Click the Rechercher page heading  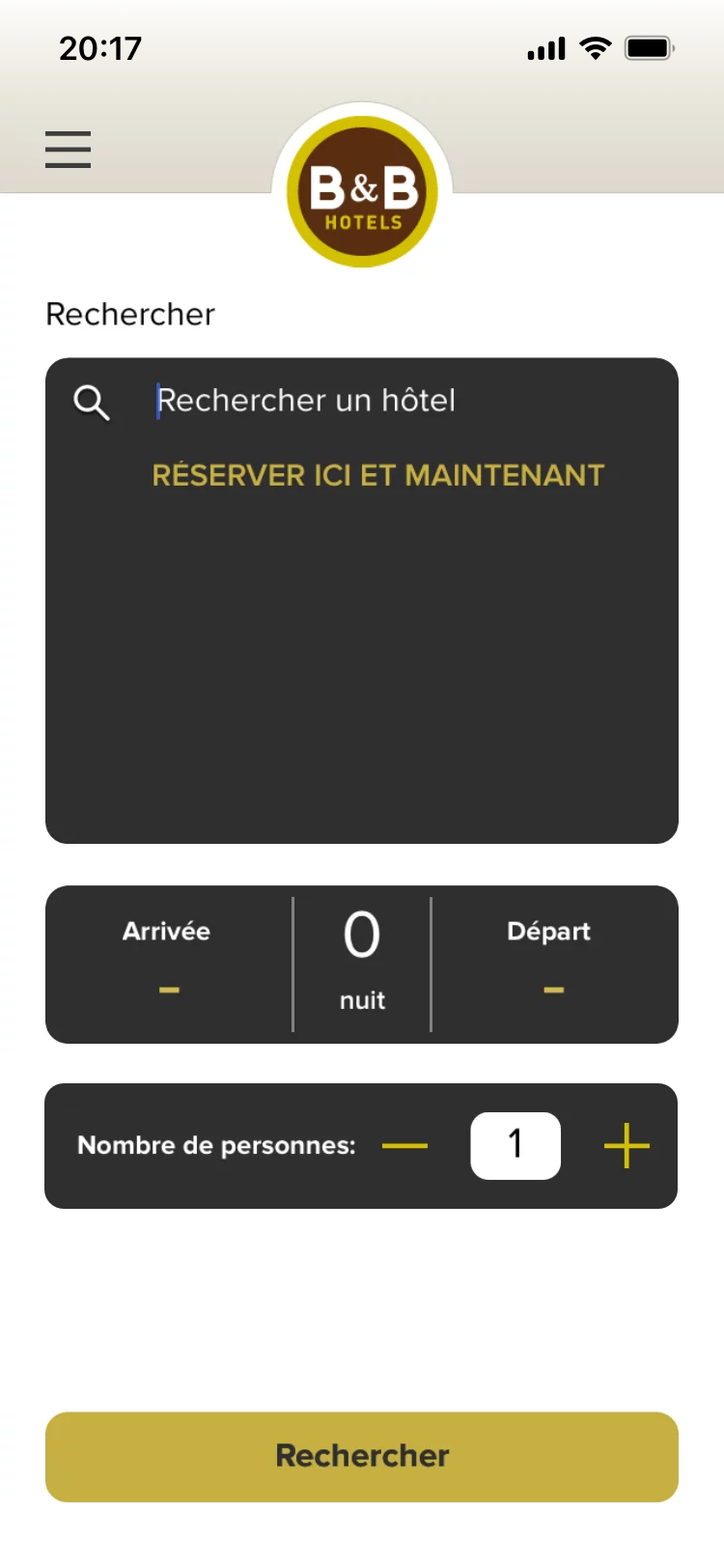pyautogui.click(x=129, y=314)
